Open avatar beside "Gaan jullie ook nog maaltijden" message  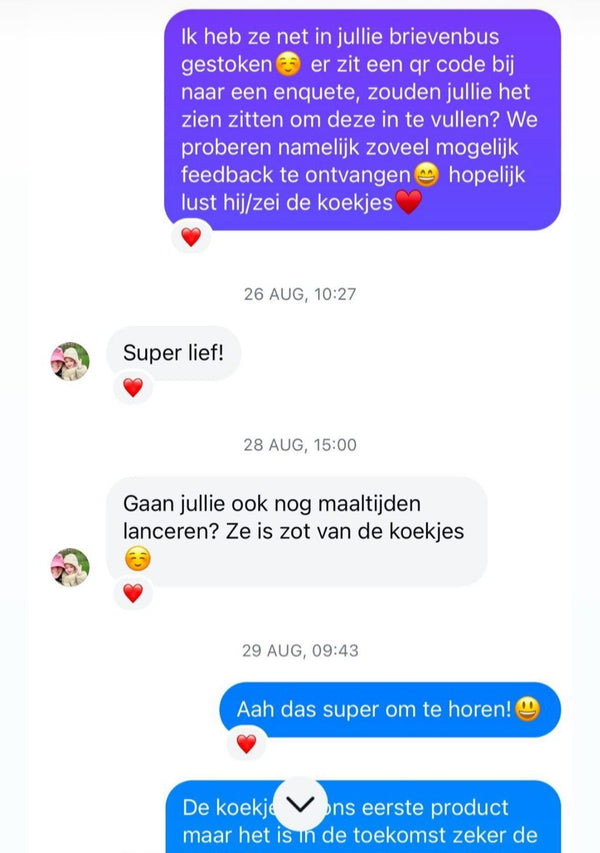(70, 567)
